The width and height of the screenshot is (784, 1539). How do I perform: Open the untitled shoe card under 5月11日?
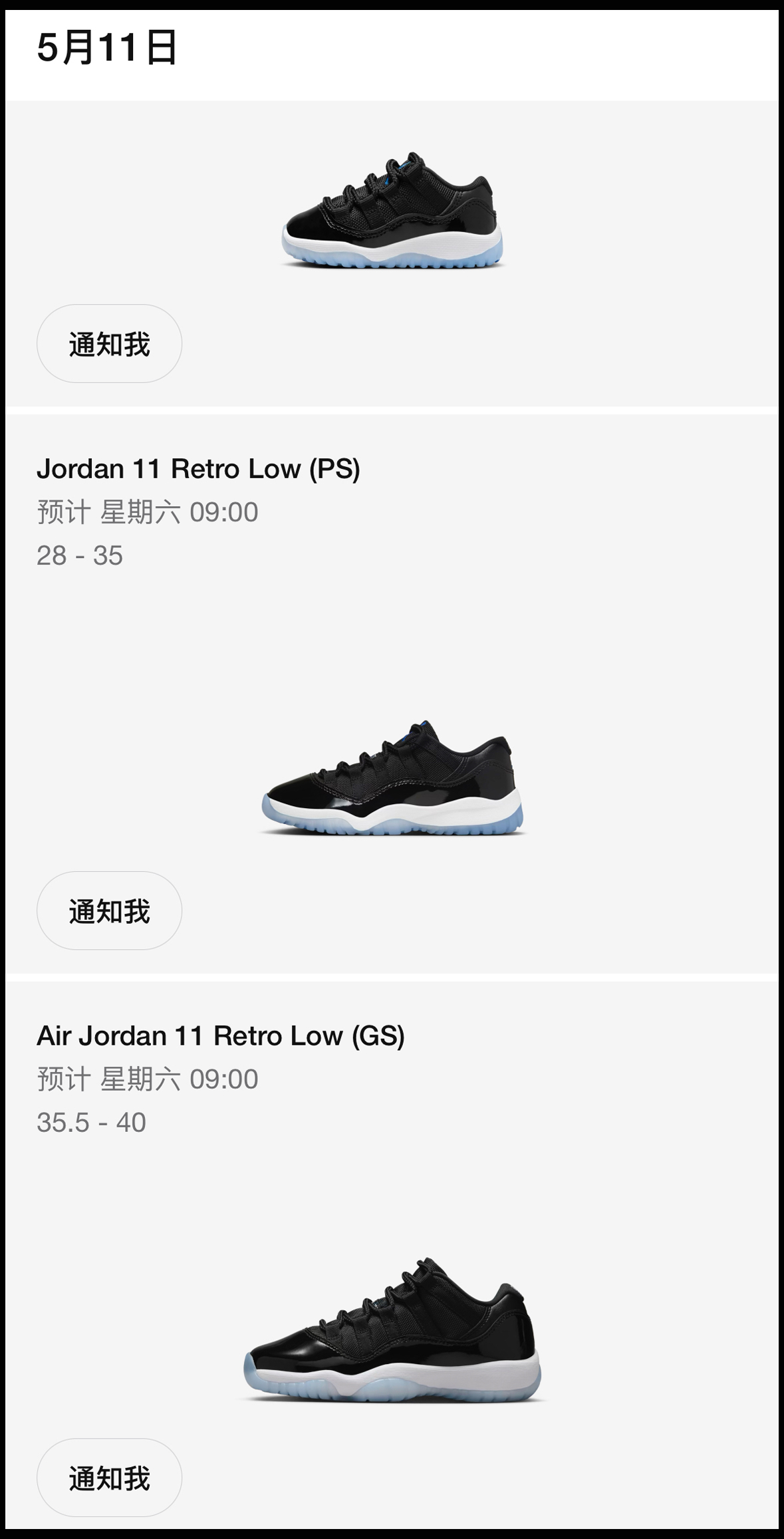coord(392,210)
